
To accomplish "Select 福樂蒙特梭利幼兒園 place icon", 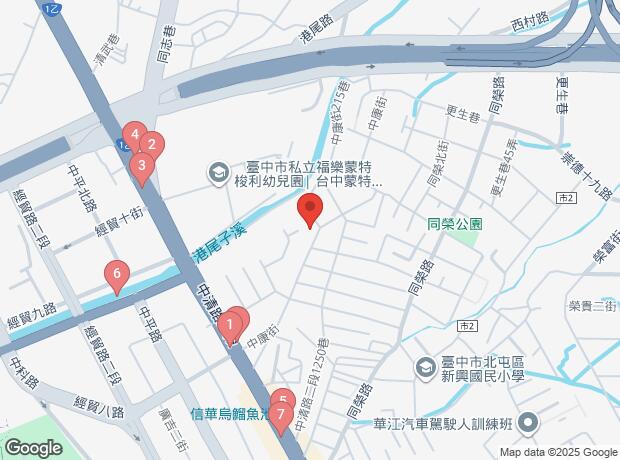I will click(x=217, y=175).
